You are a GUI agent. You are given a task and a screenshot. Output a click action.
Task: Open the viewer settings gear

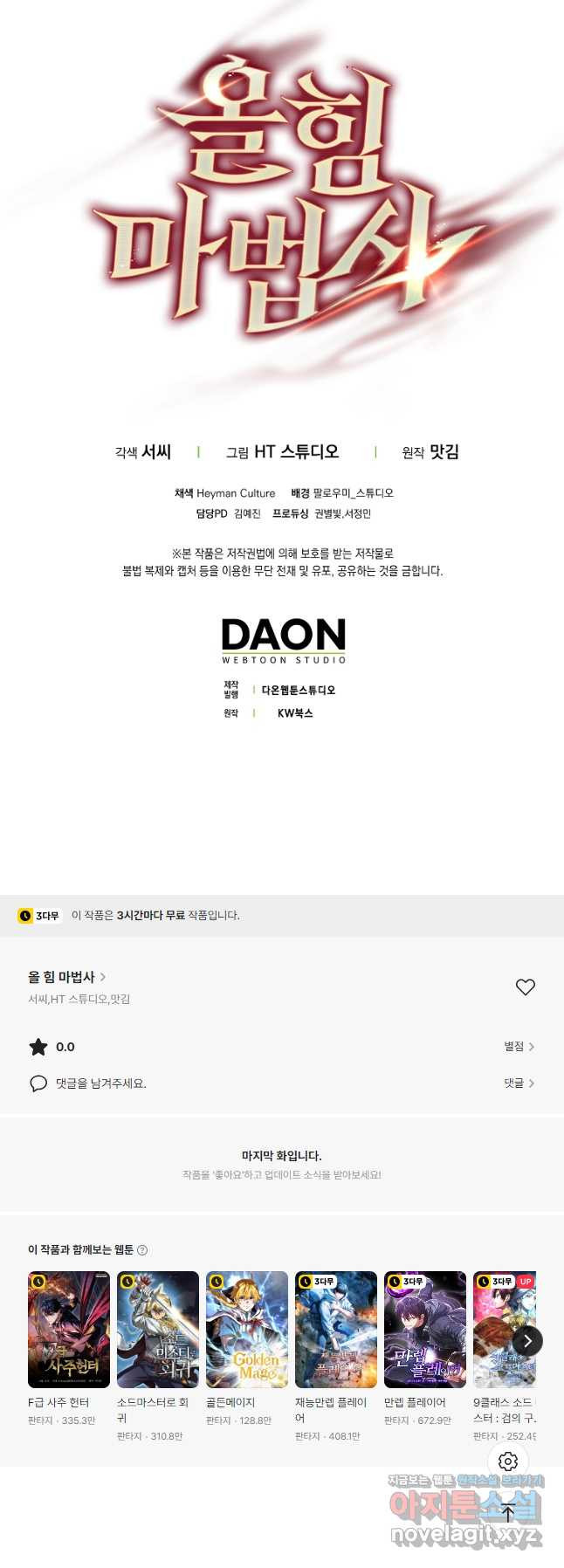click(x=508, y=1461)
